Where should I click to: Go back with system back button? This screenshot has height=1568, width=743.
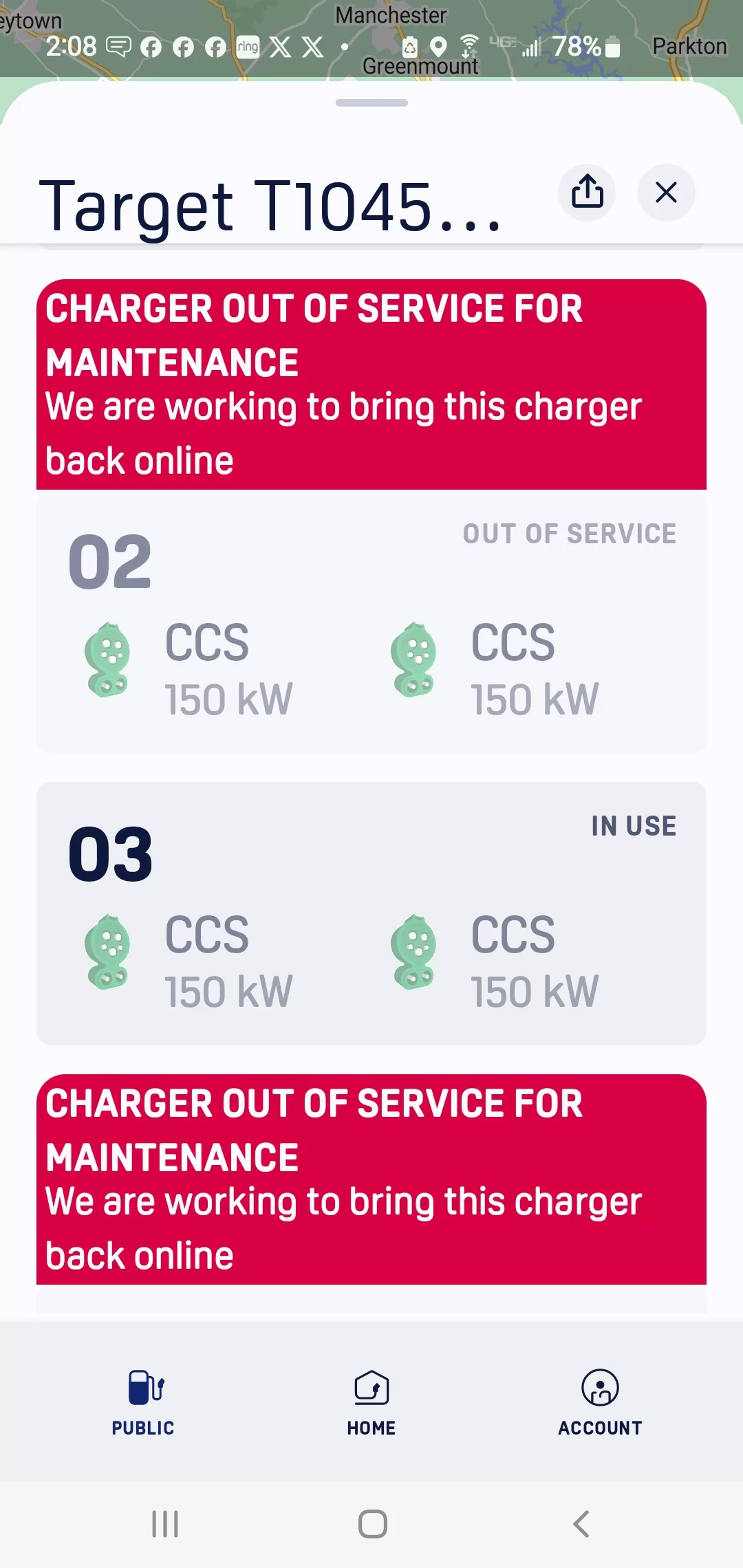(581, 1524)
